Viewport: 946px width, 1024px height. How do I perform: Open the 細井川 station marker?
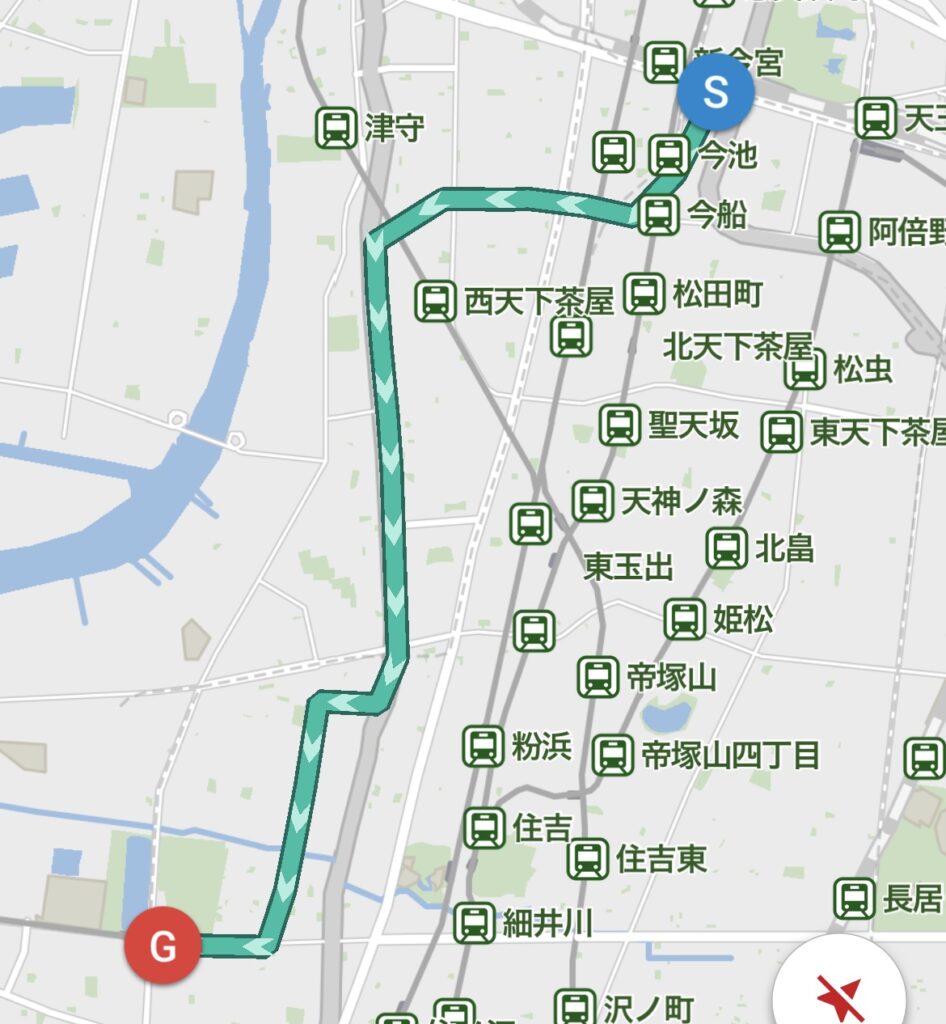tap(473, 923)
